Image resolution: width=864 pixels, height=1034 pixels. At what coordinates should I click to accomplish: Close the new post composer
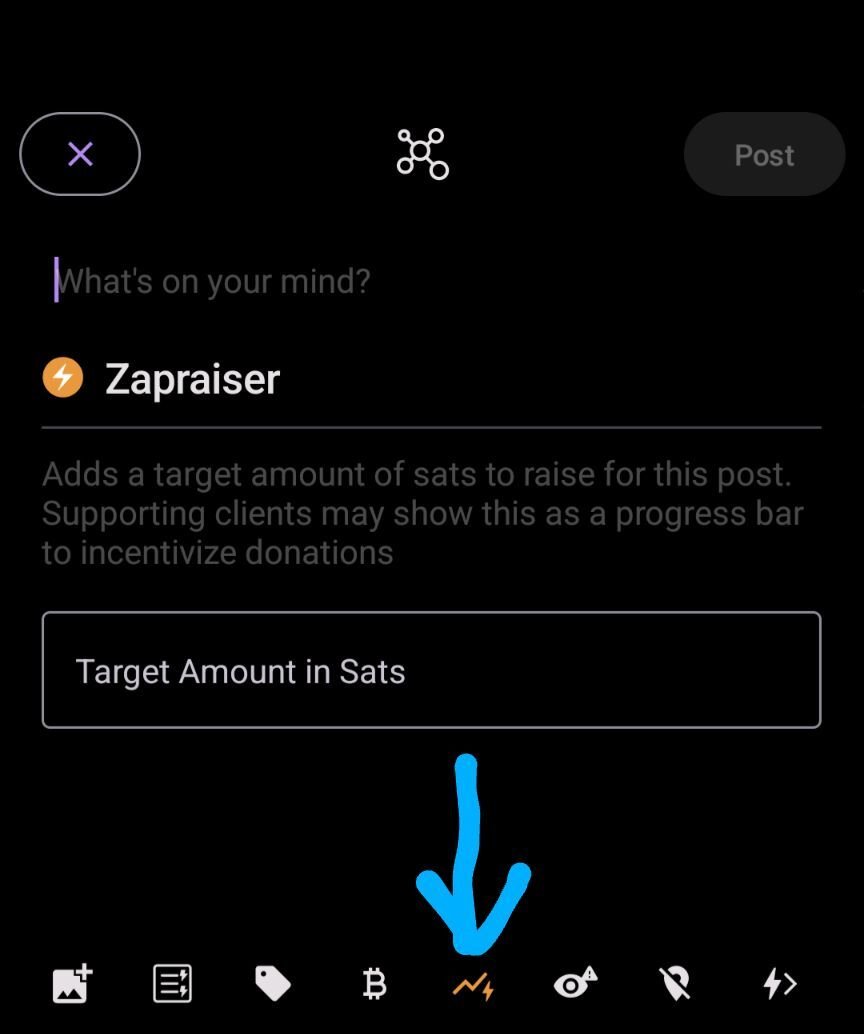click(x=80, y=154)
